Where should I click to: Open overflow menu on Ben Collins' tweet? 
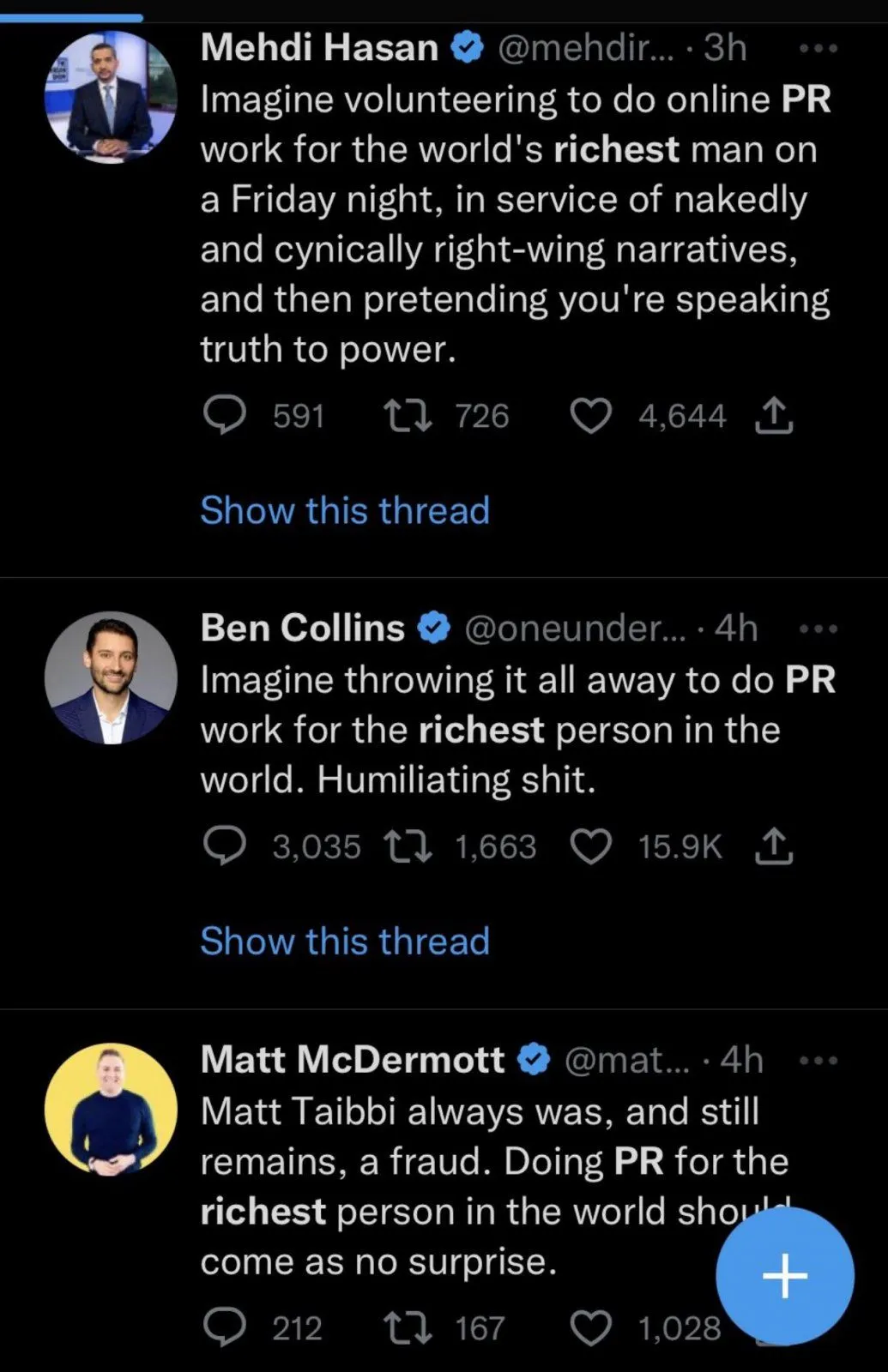click(x=818, y=629)
